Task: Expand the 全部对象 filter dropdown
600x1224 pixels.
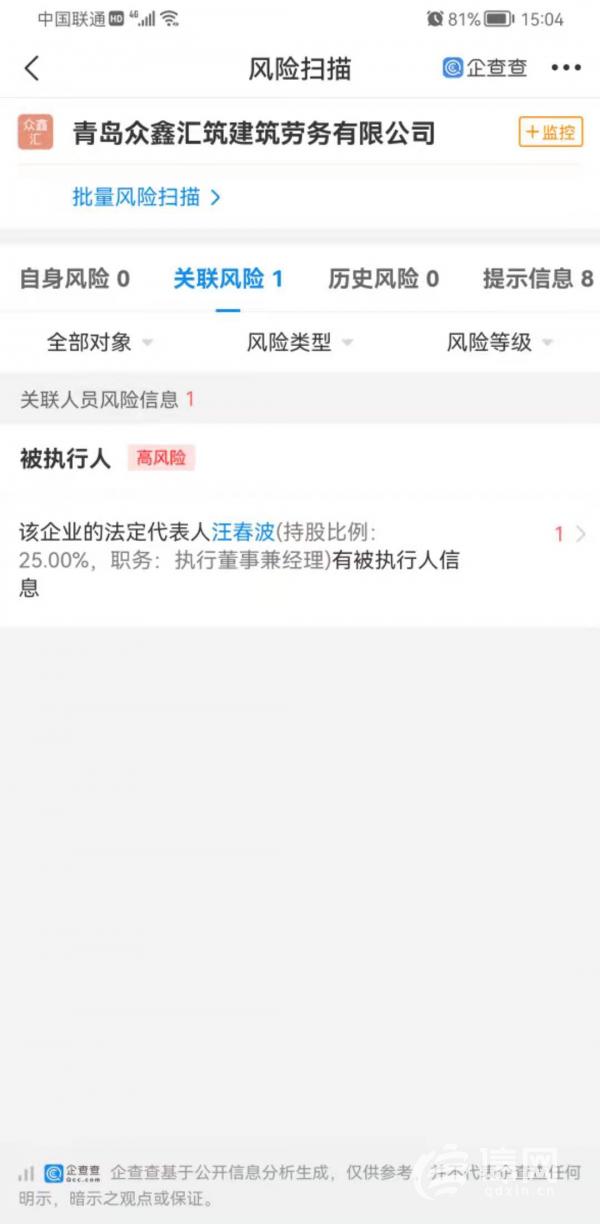Action: 100,342
